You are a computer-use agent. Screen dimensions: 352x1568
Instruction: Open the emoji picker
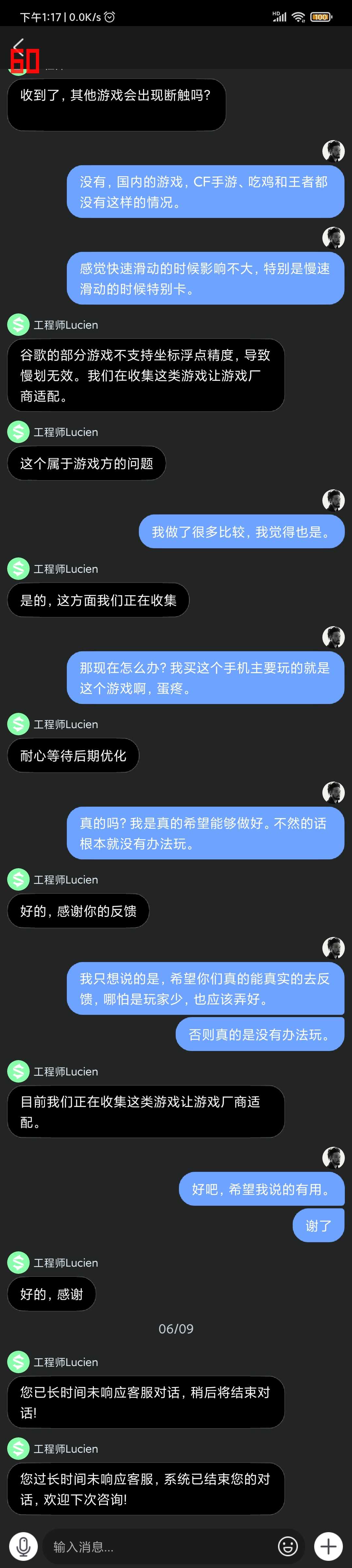click(287, 1546)
